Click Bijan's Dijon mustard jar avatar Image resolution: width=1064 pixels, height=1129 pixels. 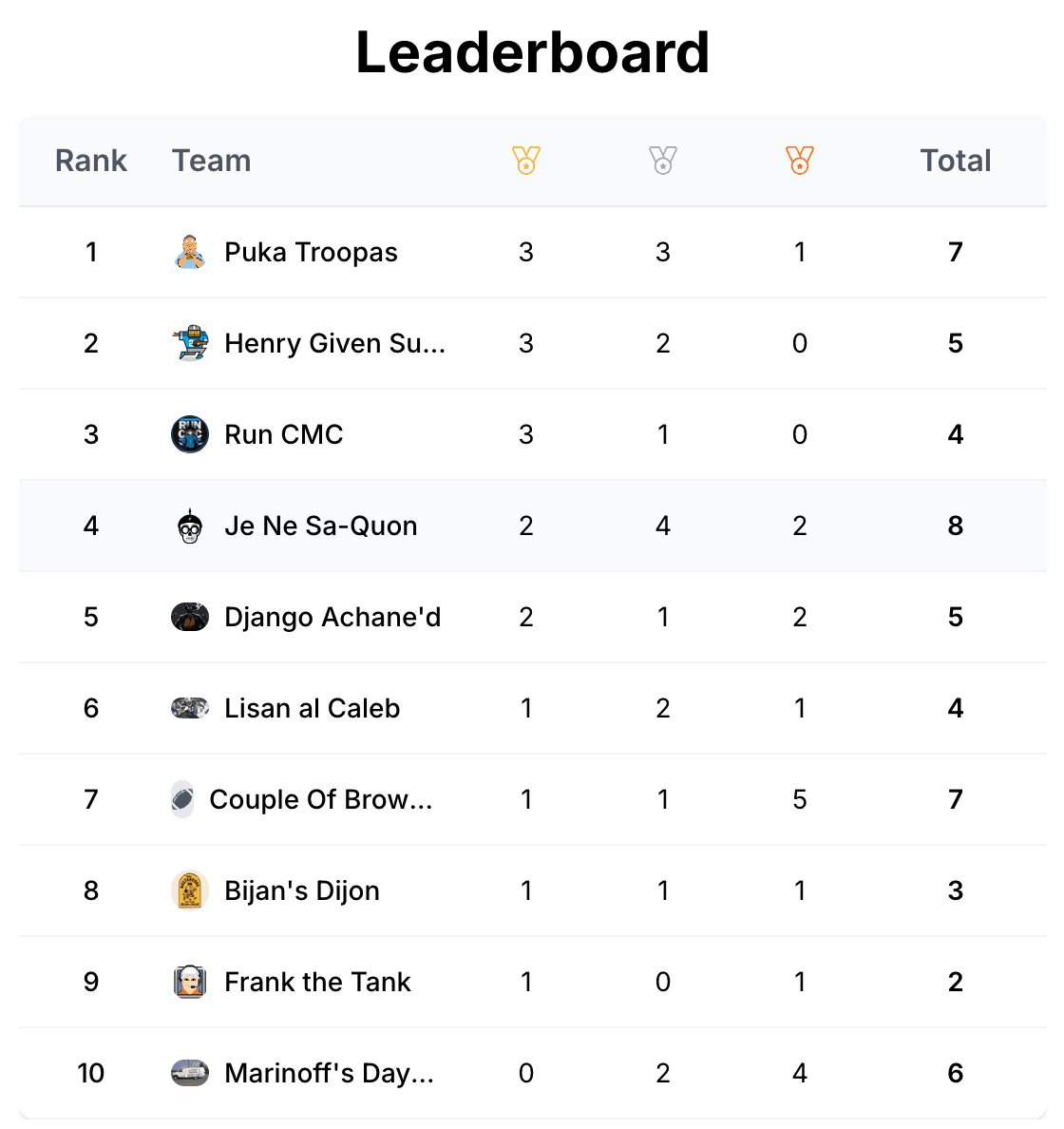190,890
